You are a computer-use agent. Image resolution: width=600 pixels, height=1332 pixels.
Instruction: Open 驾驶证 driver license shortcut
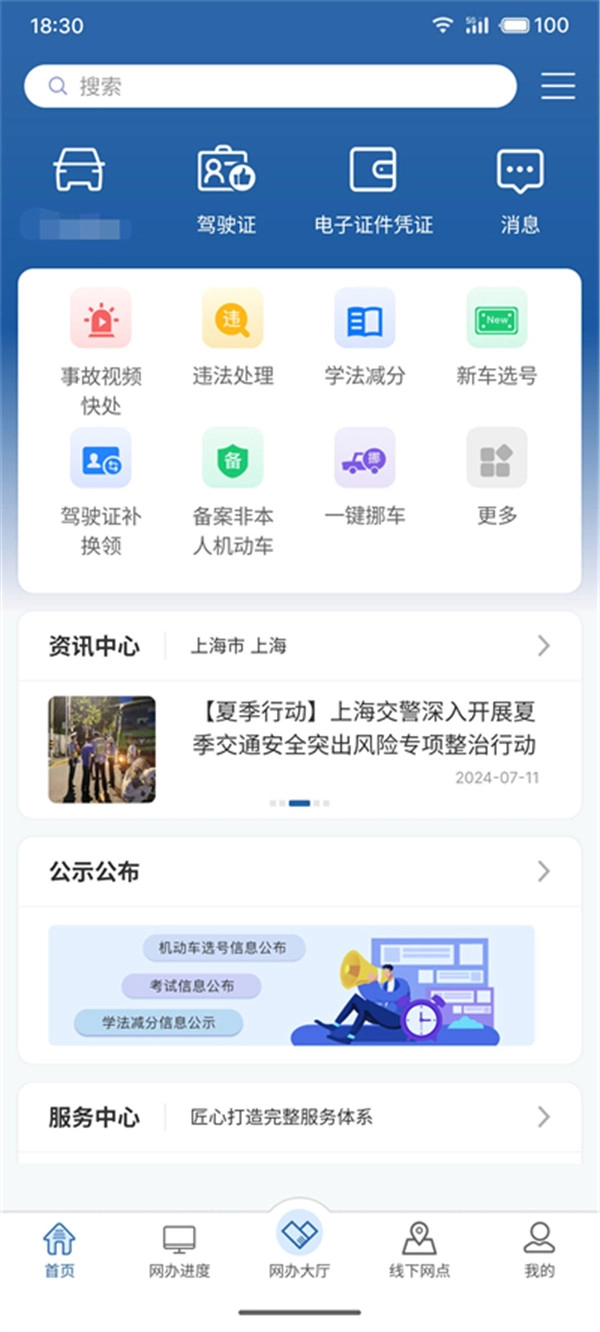226,190
